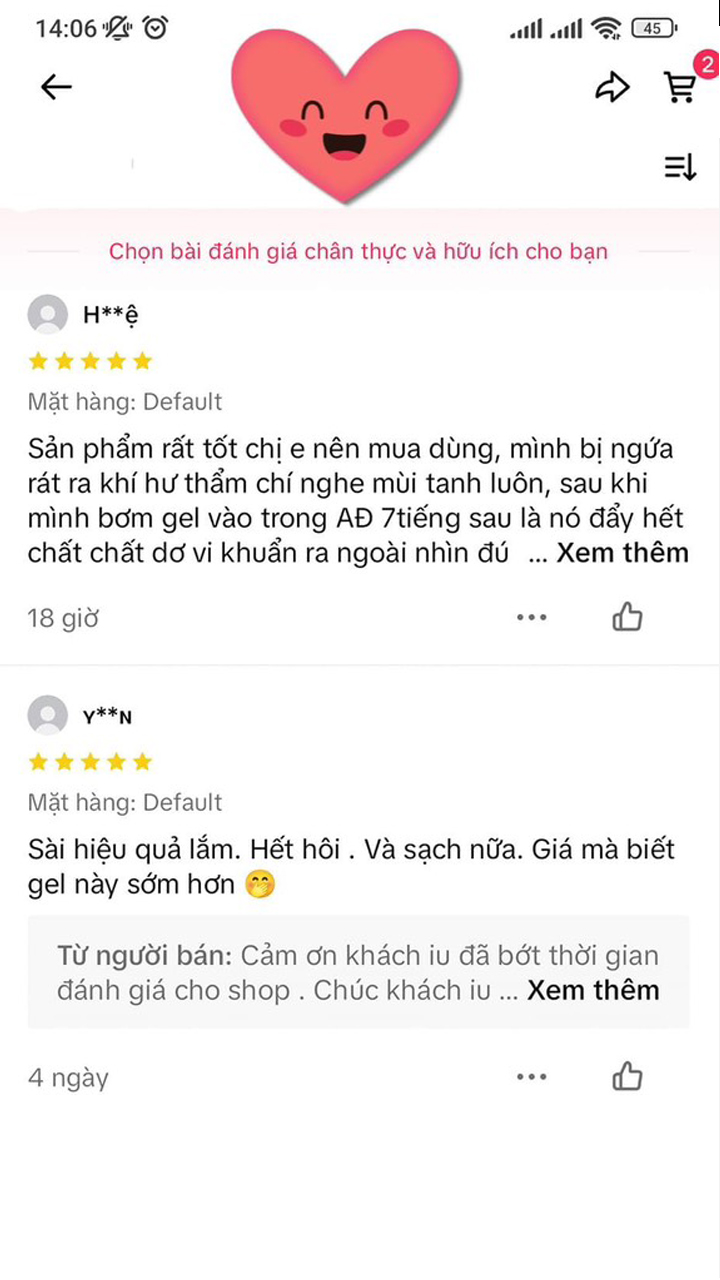Open H**ệ's profile avatar
720x1280 pixels.
[x=47, y=316]
